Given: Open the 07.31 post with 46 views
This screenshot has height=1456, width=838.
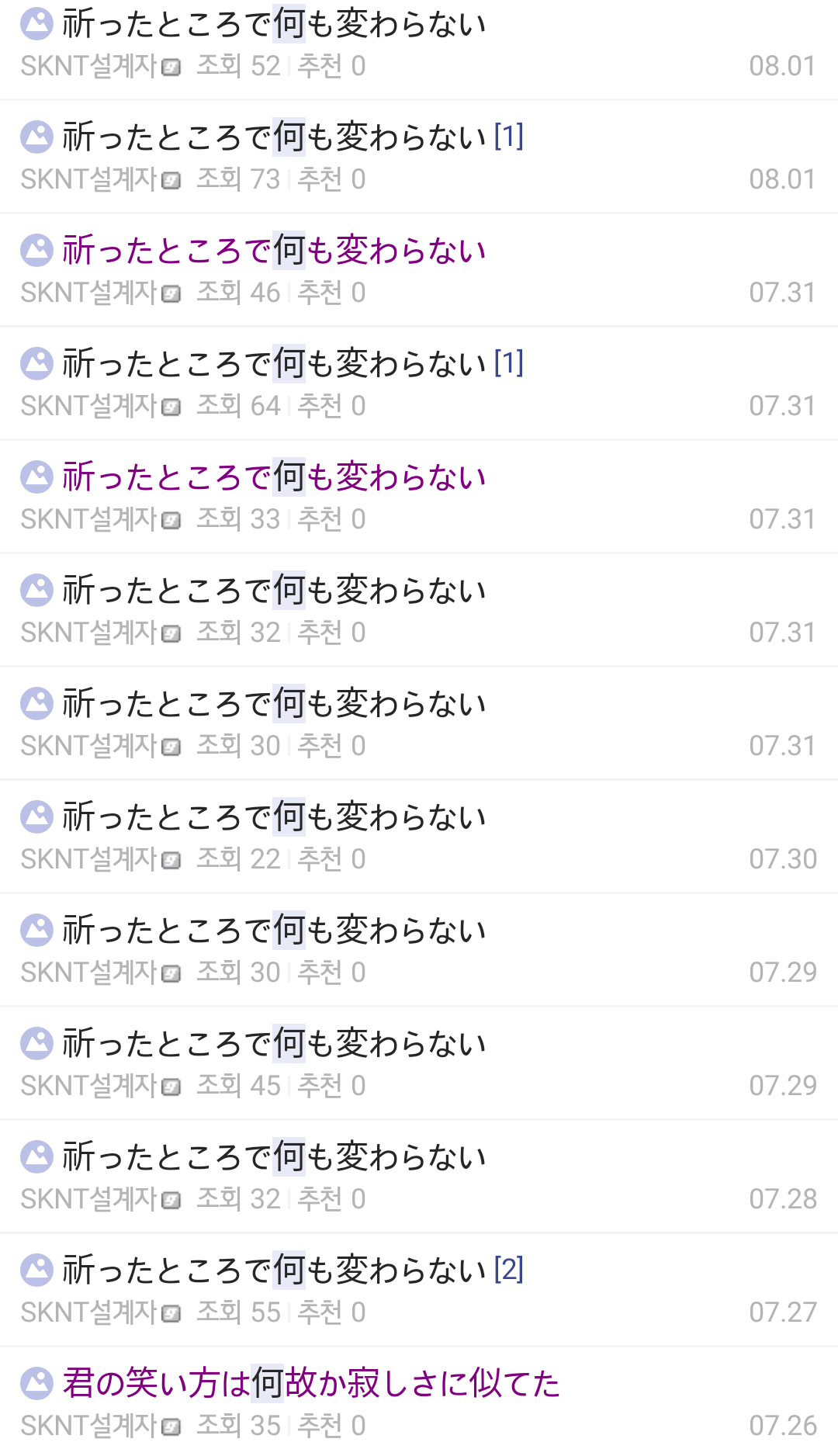Looking at the screenshot, I should pos(274,251).
